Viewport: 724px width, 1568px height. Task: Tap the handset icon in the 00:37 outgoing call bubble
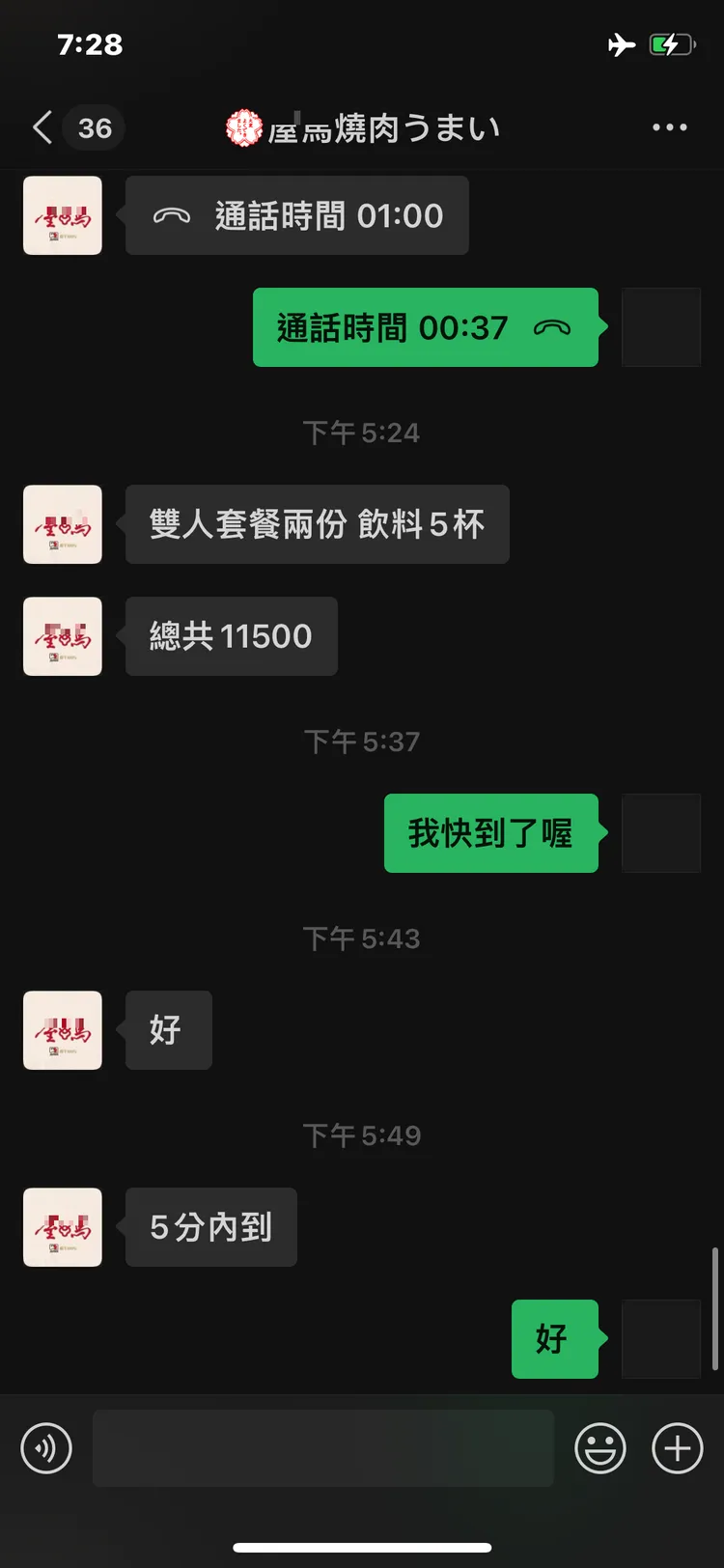coord(552,327)
